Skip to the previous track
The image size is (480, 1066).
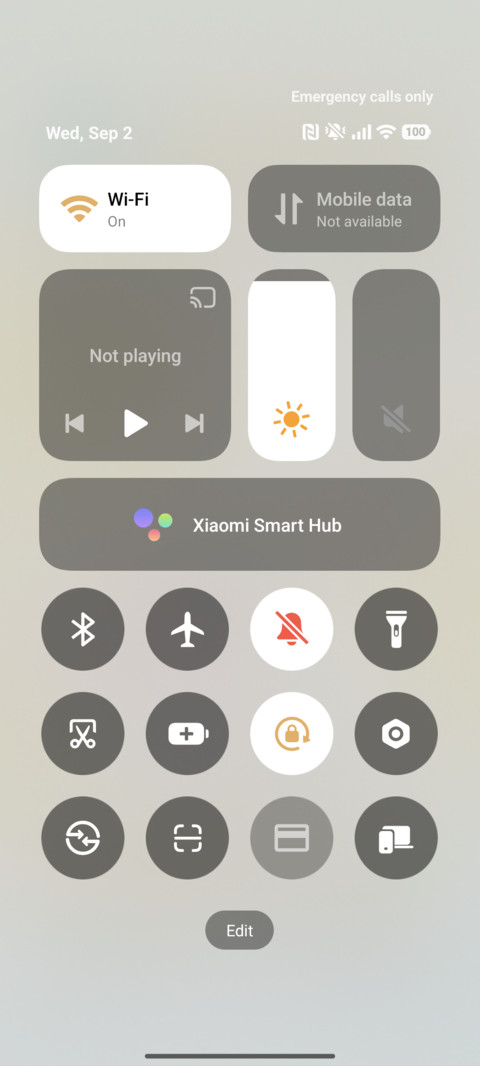(x=75, y=424)
